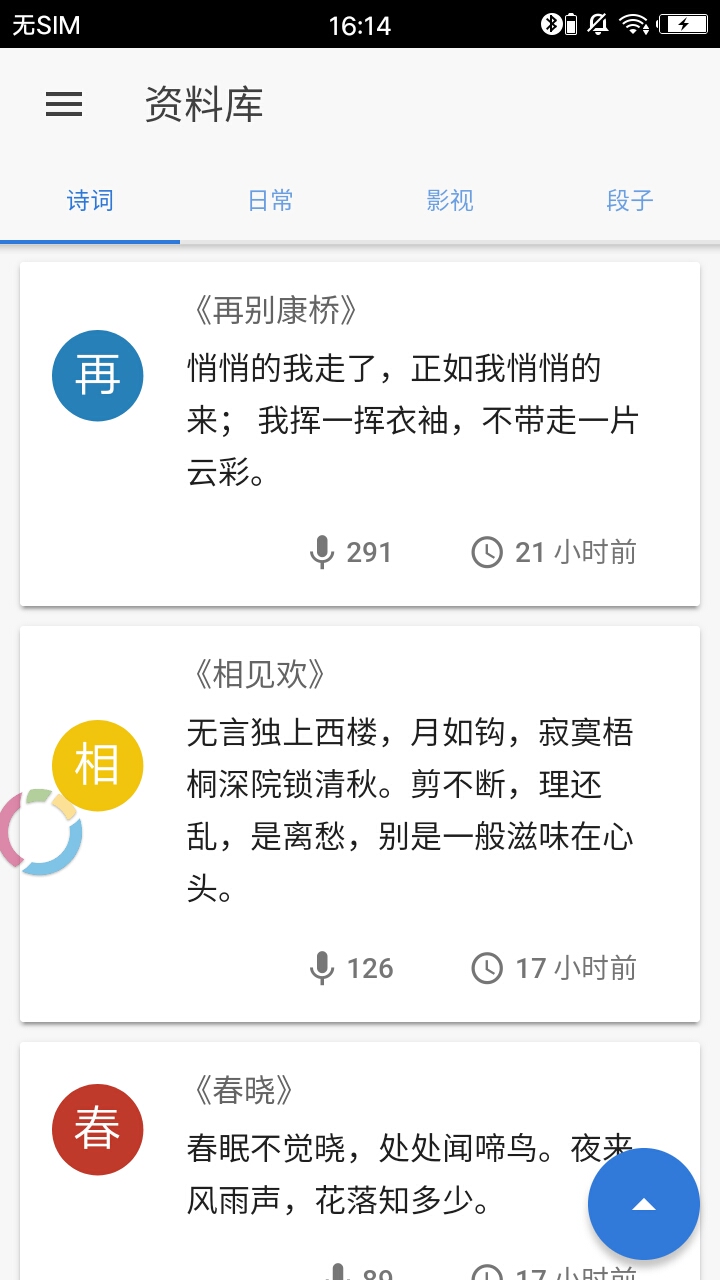Image resolution: width=720 pixels, height=1280 pixels.
Task: Switch to the 影视 tab
Action: pyautogui.click(x=450, y=201)
